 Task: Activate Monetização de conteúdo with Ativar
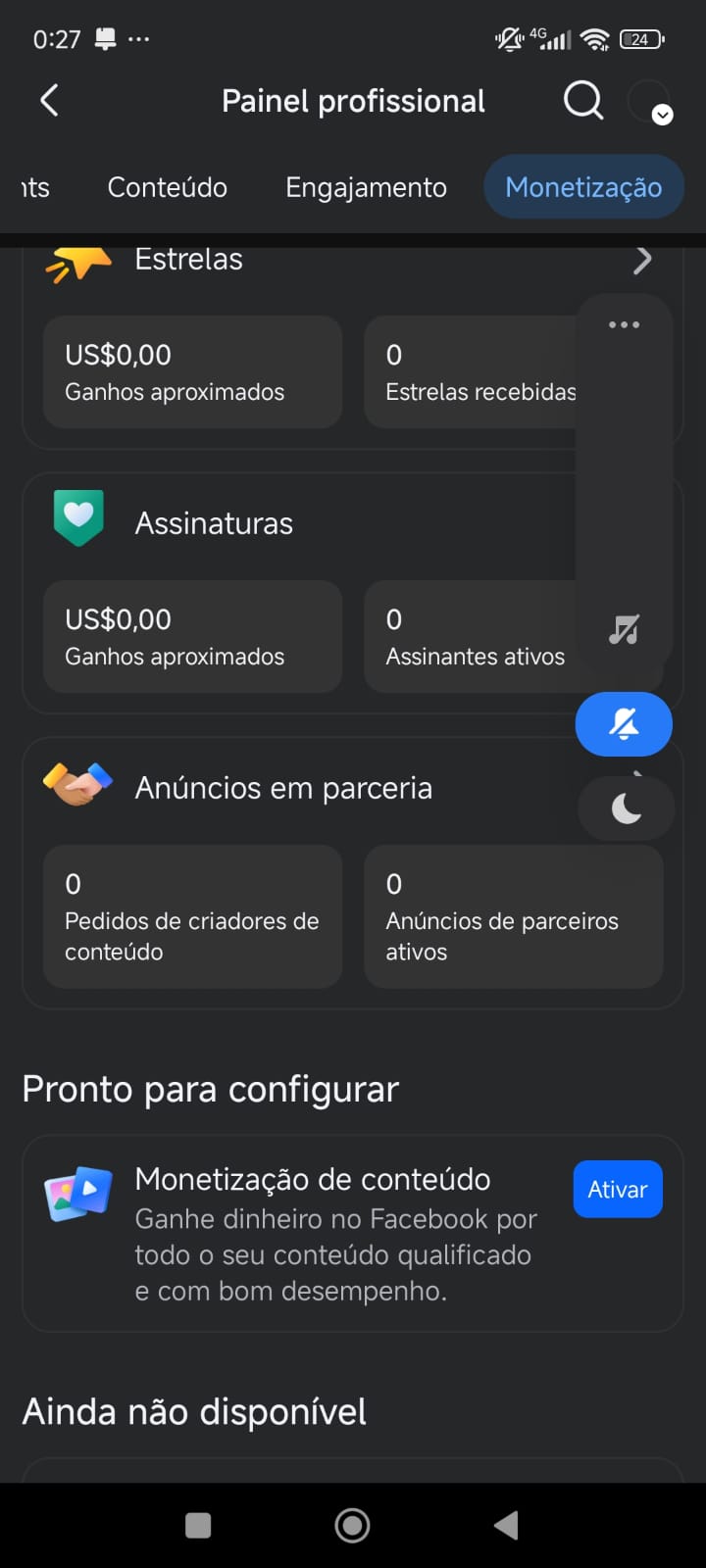[618, 1190]
